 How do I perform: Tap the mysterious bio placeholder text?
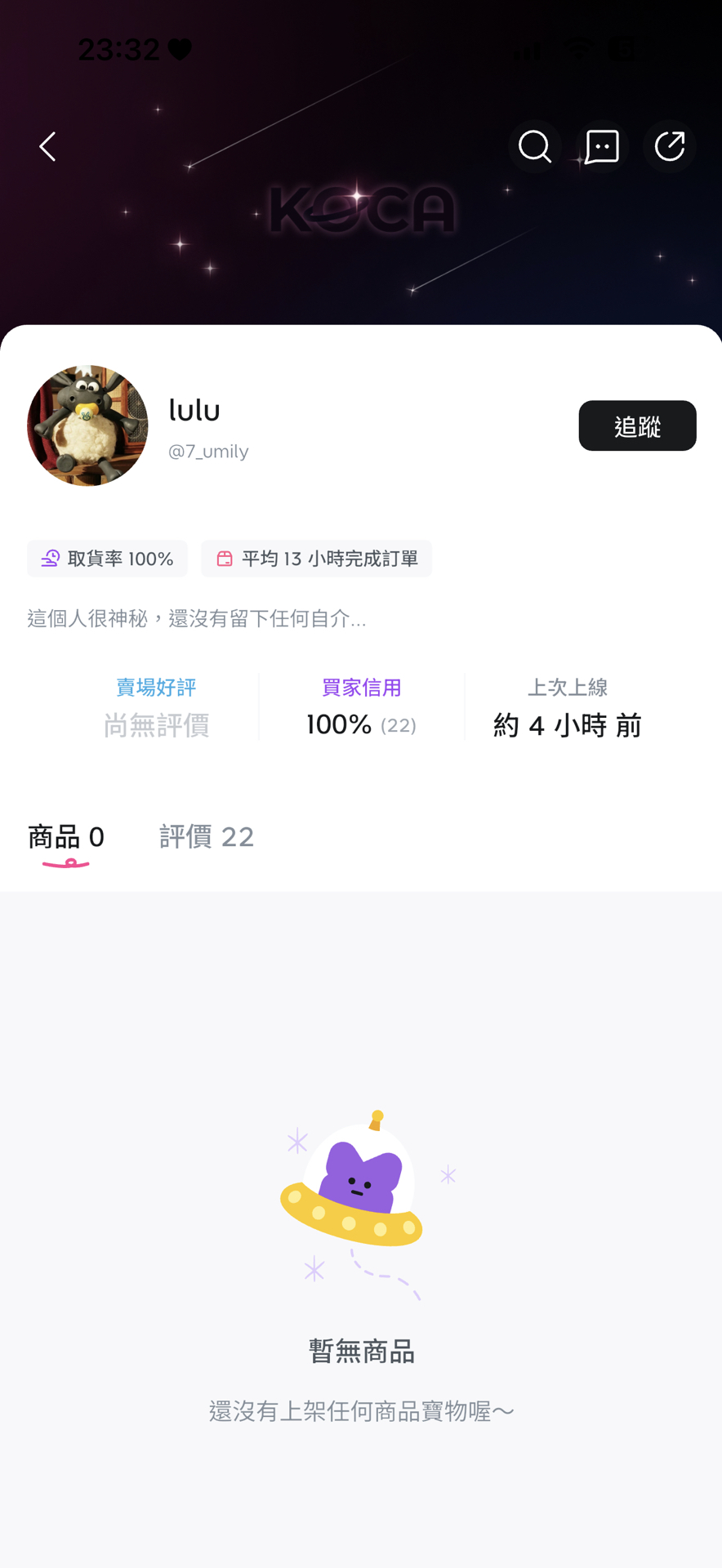pyautogui.click(x=196, y=619)
